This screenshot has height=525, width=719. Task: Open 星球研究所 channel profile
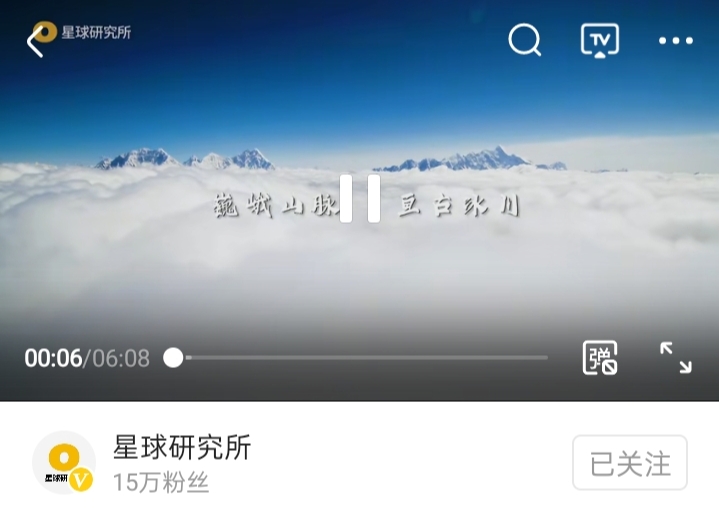pos(64,463)
